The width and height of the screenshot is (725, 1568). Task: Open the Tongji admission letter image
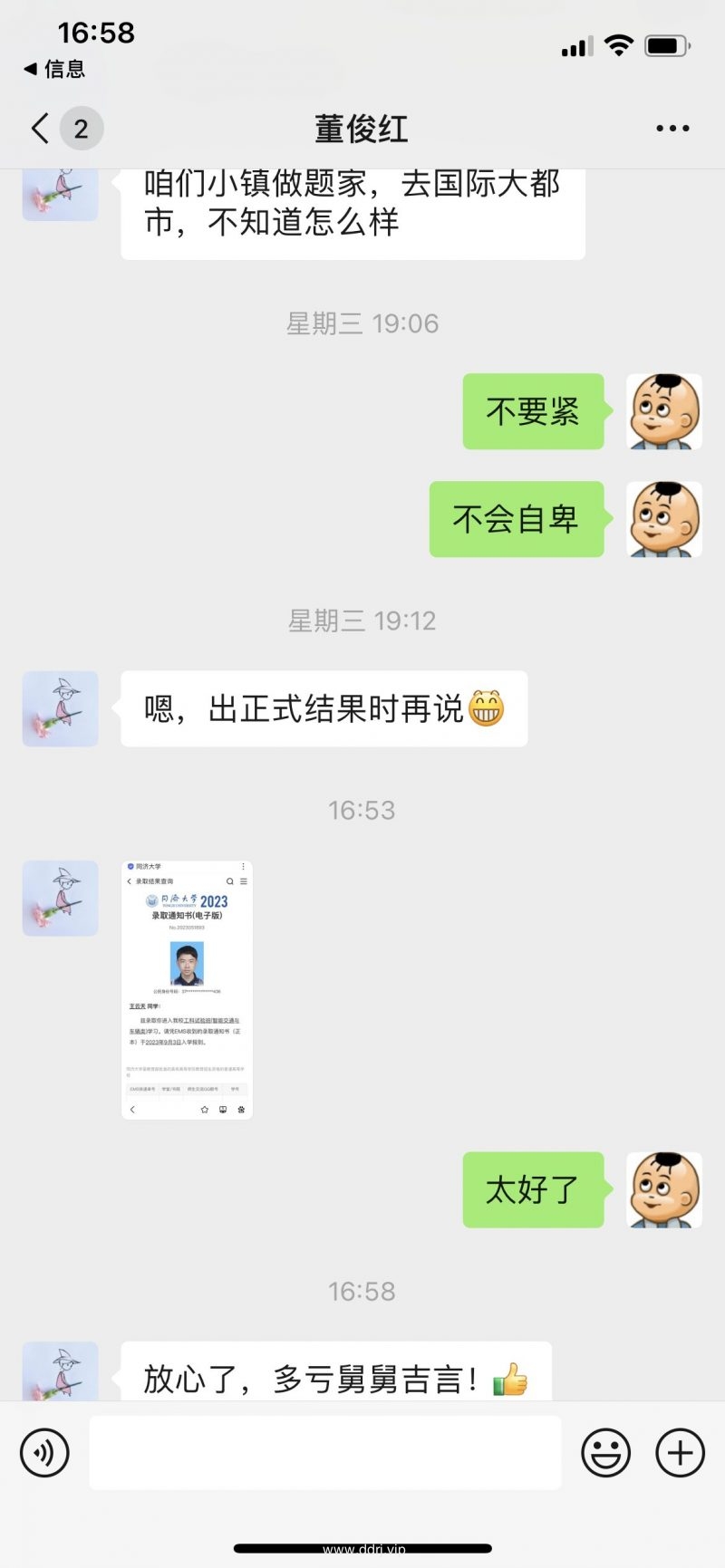pyautogui.click(x=187, y=989)
